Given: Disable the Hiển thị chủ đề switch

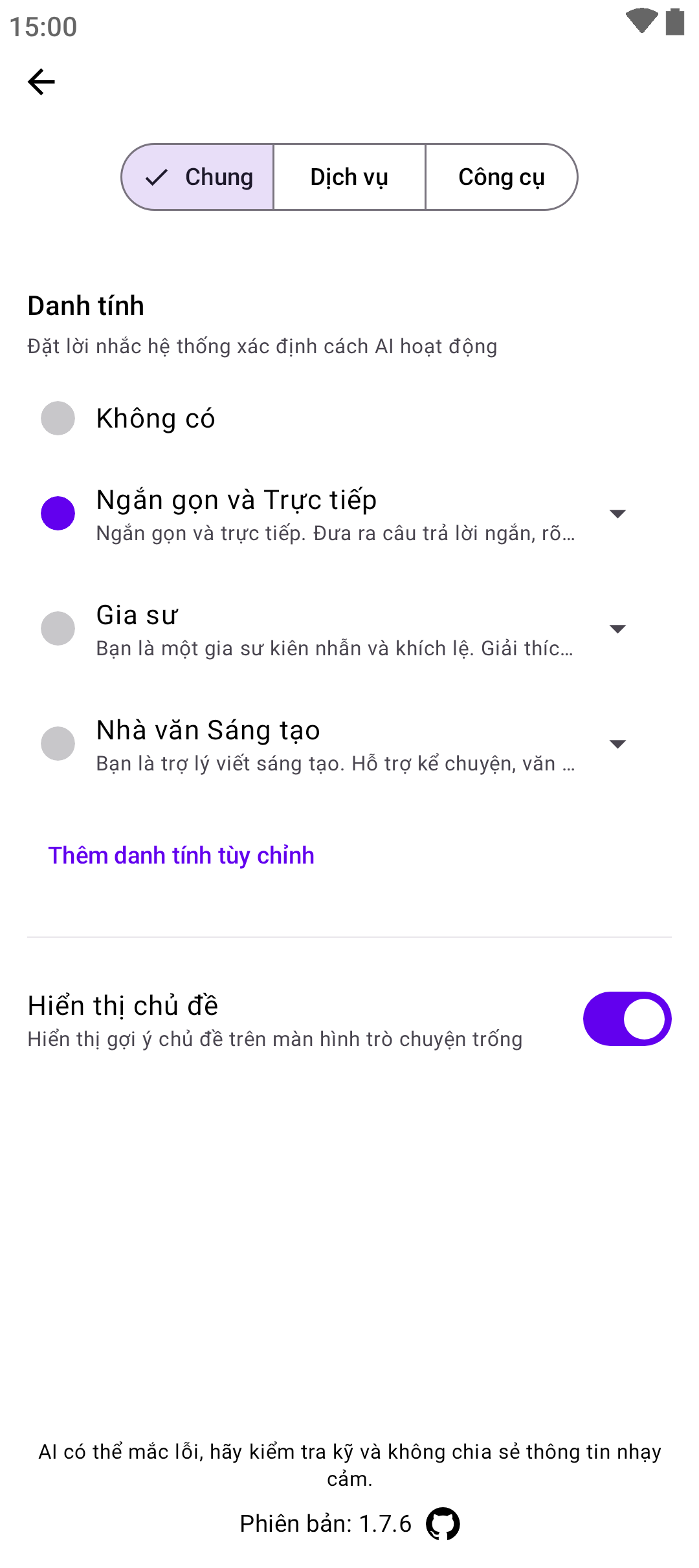Looking at the screenshot, I should point(627,1019).
